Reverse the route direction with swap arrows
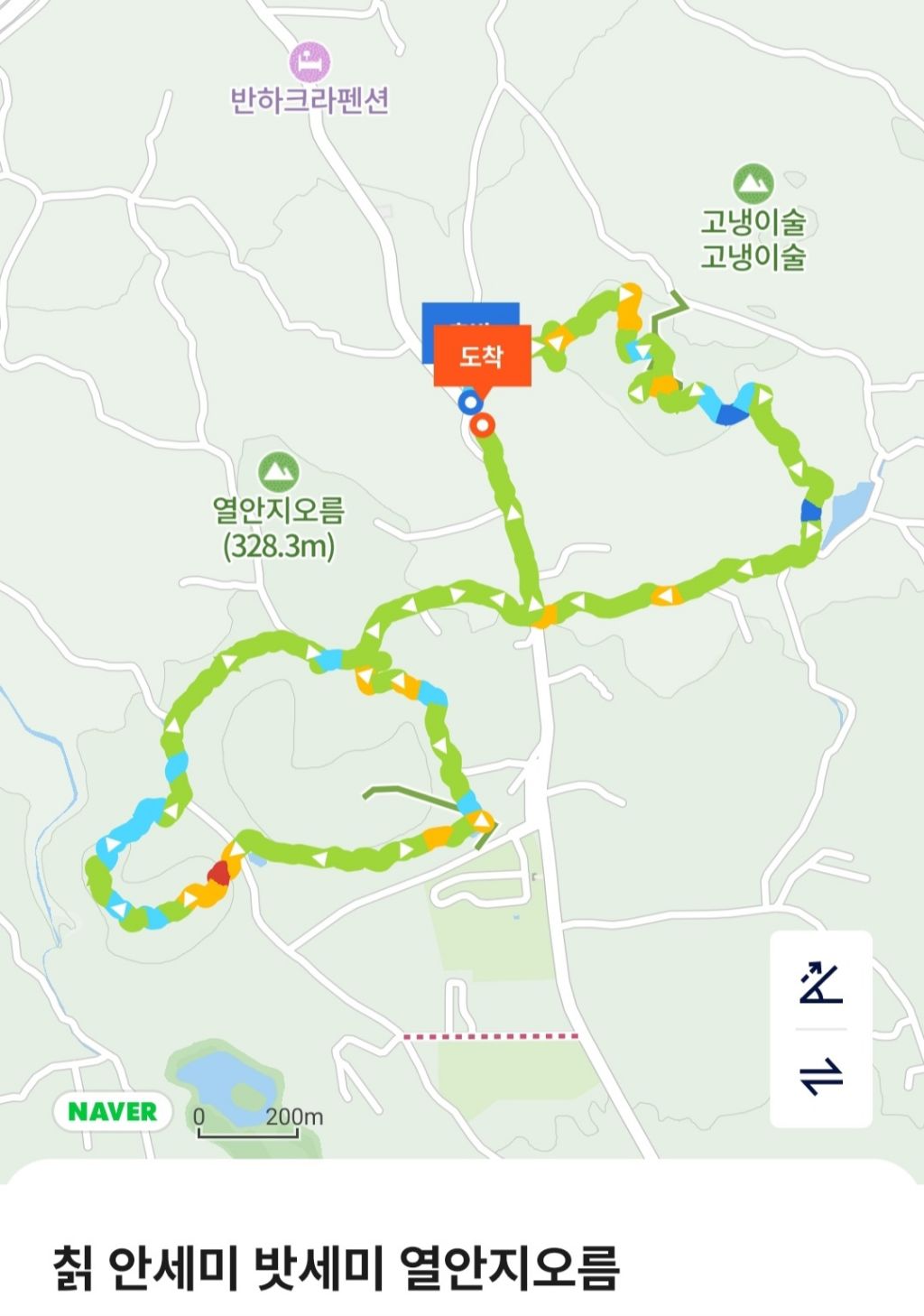The width and height of the screenshot is (924, 1316). (820, 1077)
